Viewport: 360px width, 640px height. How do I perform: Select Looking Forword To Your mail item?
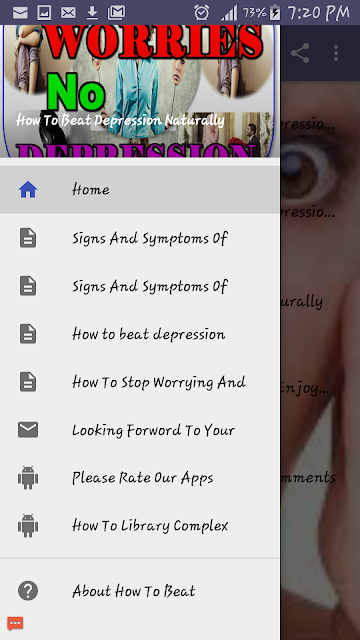coord(140,430)
